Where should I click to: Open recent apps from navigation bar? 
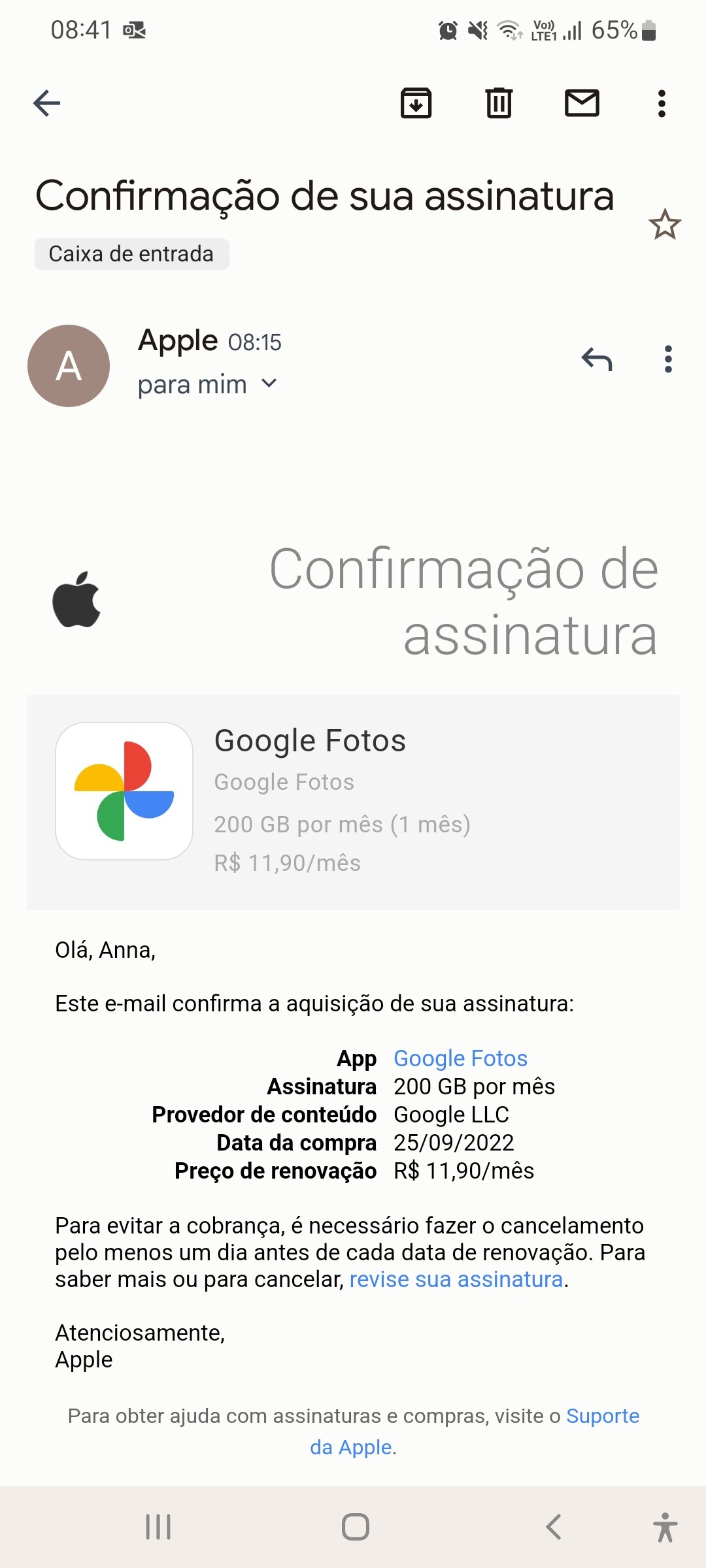click(158, 1527)
